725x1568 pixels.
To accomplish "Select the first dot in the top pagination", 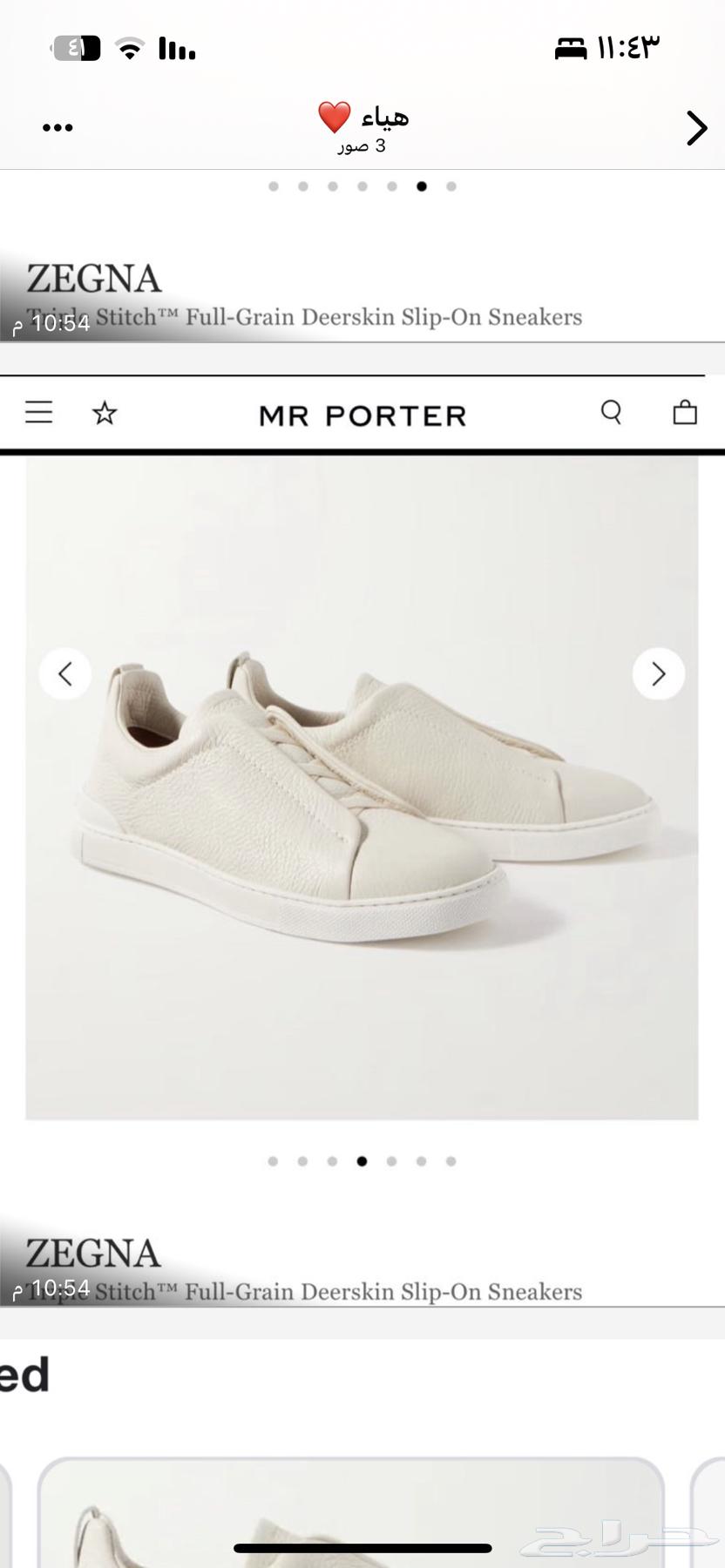I will point(274,186).
